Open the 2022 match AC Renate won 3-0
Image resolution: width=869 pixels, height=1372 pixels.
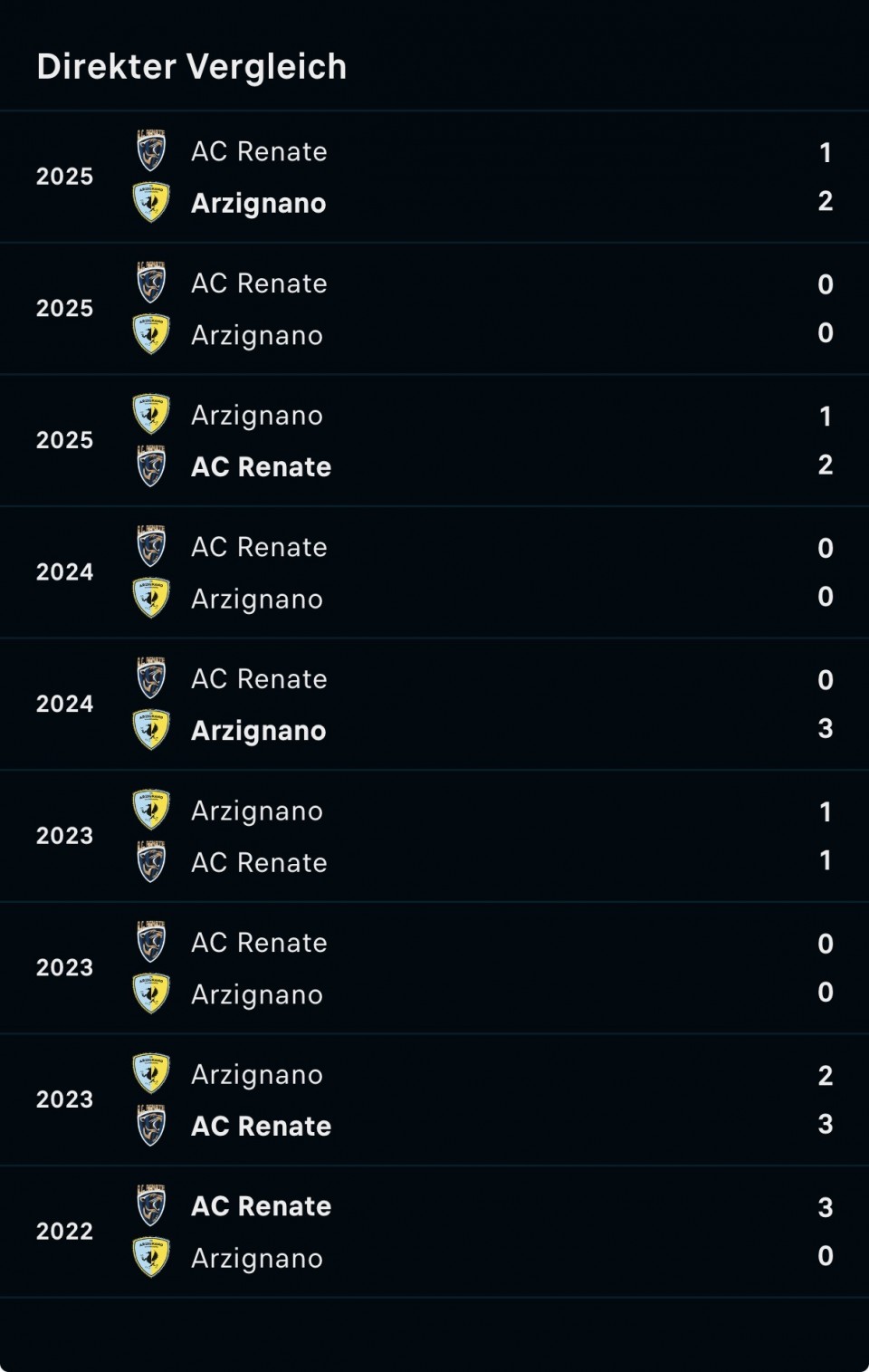434,1232
